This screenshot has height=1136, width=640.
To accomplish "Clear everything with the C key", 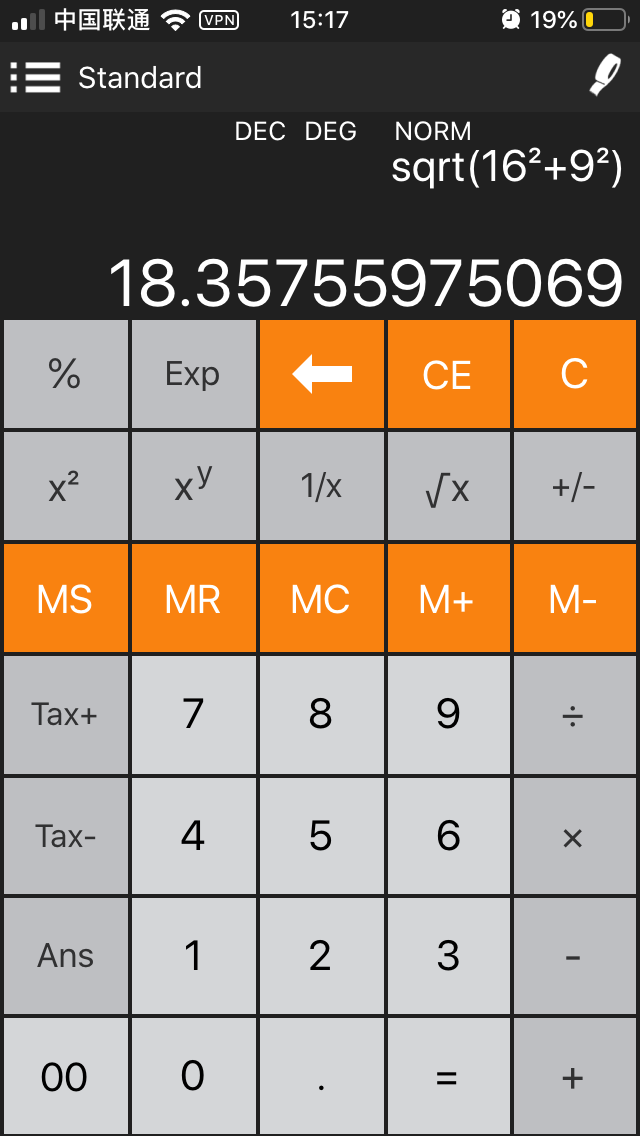I will (x=574, y=374).
